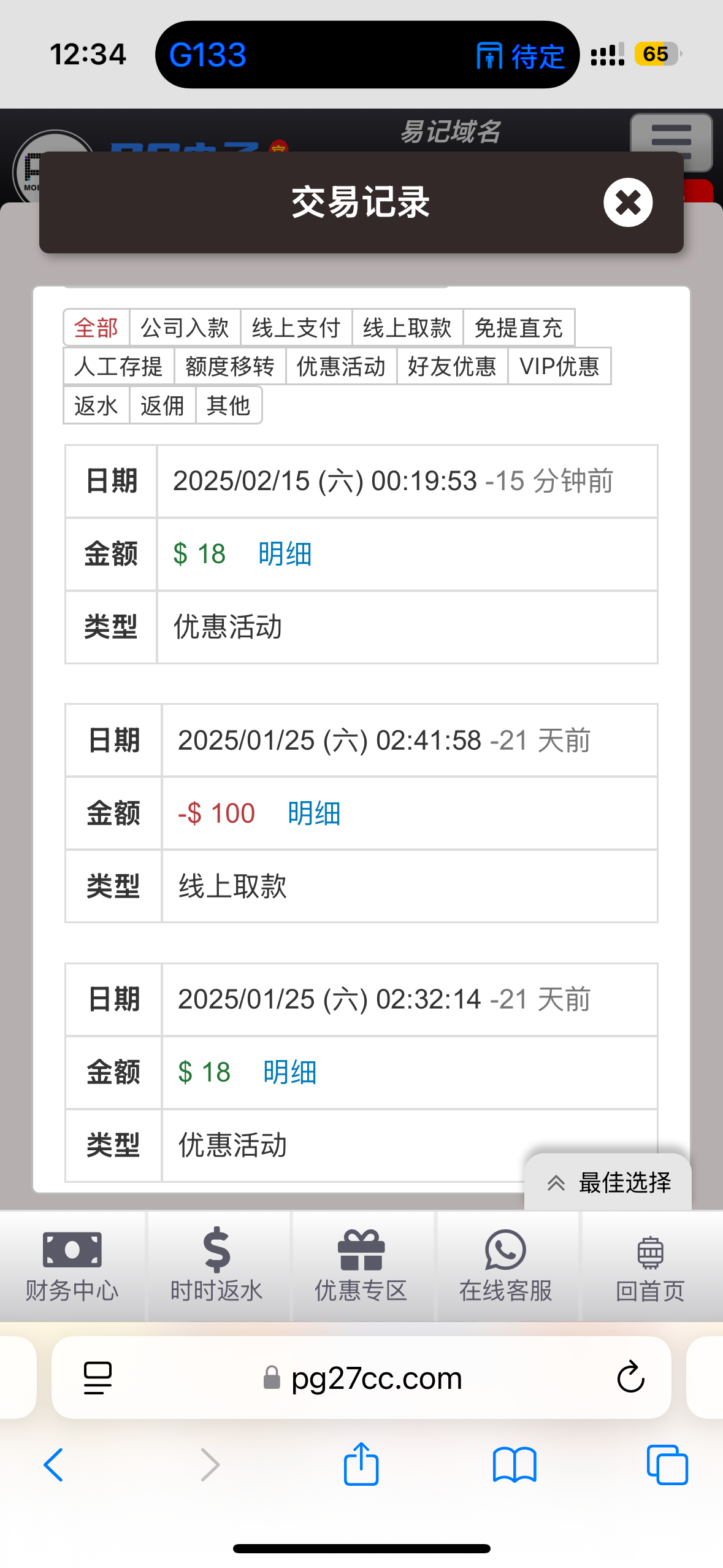Select the 公司入款 filter tab
The height and width of the screenshot is (1568, 723).
point(185,328)
